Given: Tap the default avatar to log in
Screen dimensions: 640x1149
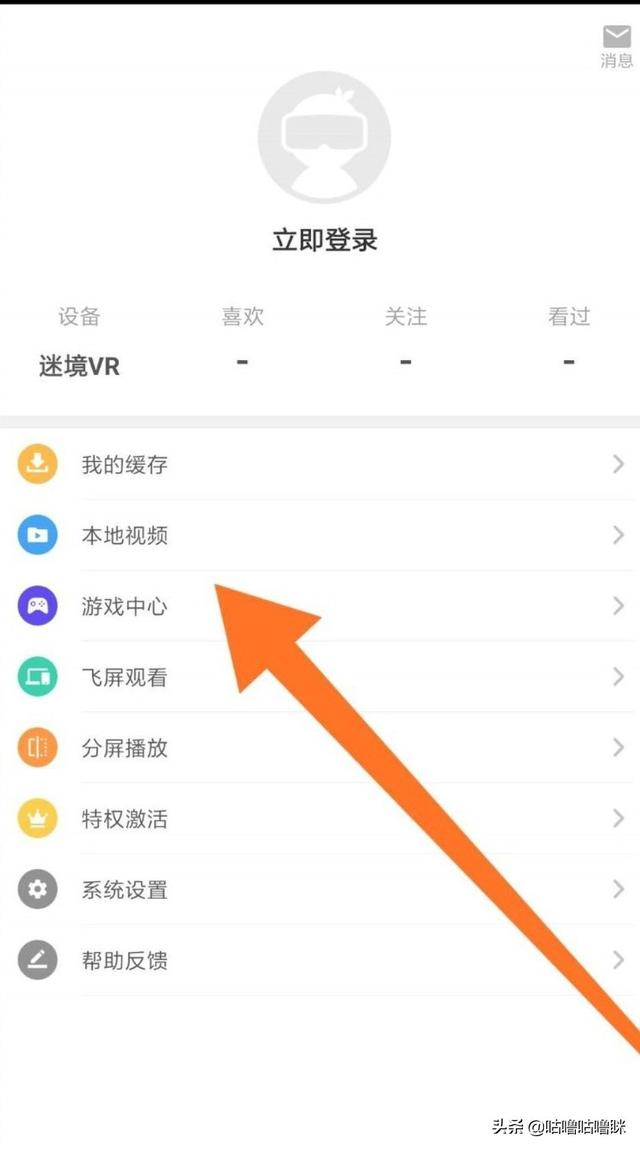Looking at the screenshot, I should 324,137.
